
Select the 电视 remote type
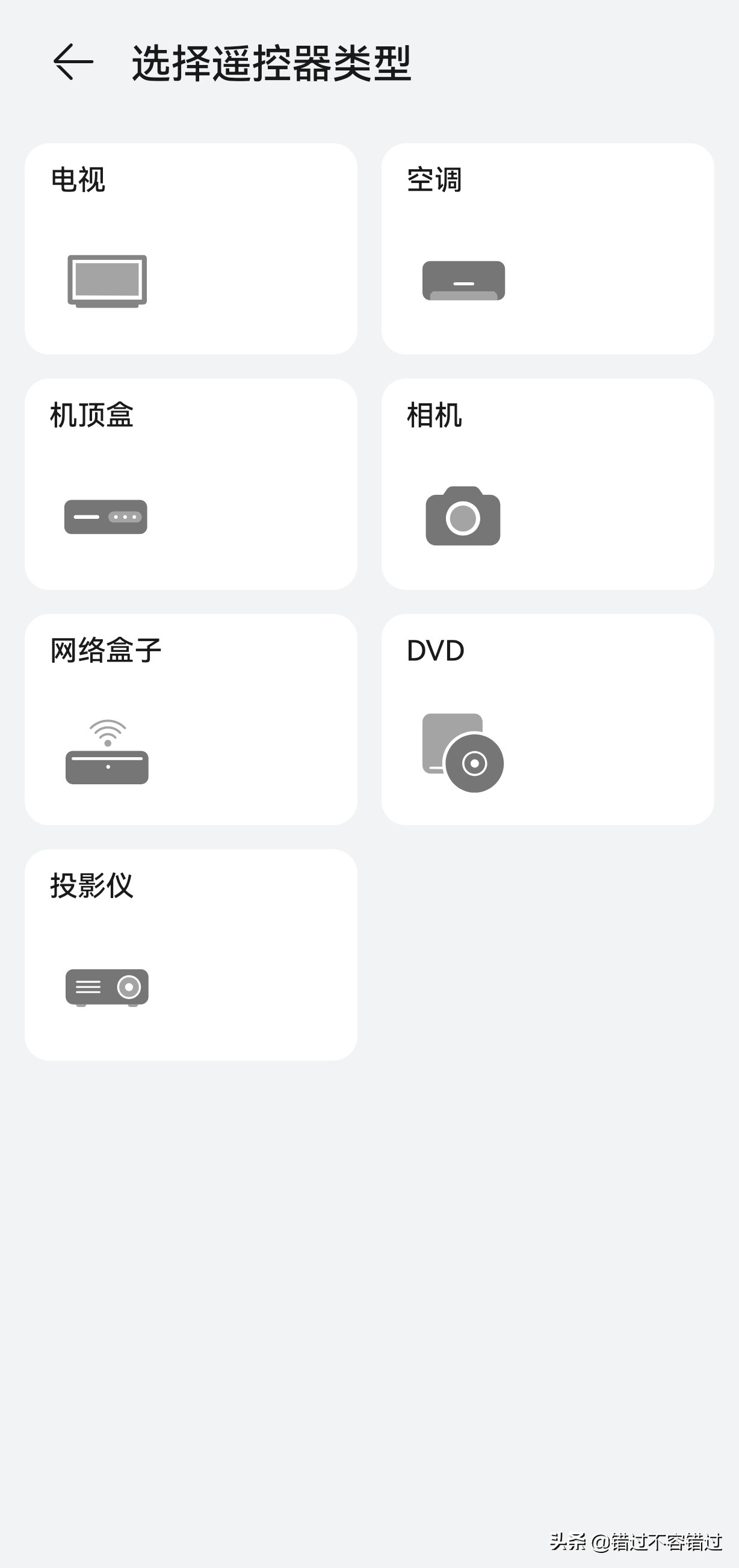pos(191,247)
